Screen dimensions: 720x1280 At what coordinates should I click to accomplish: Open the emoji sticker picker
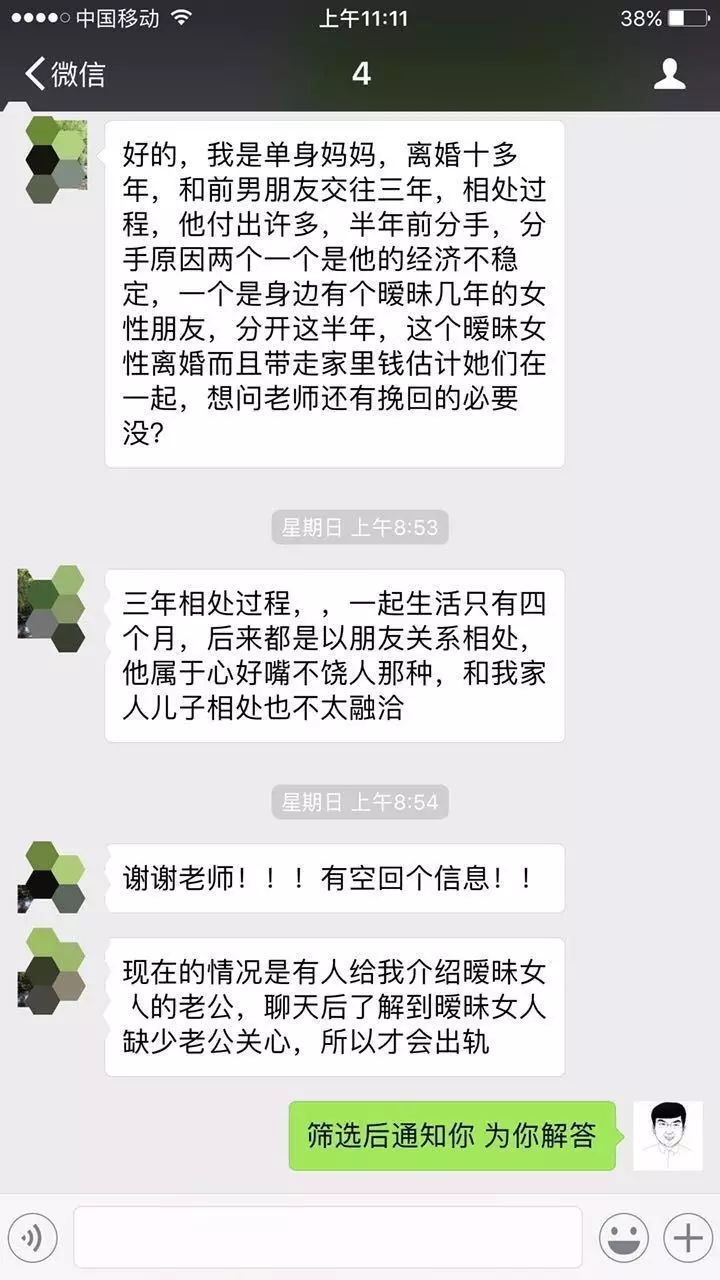click(x=623, y=1238)
